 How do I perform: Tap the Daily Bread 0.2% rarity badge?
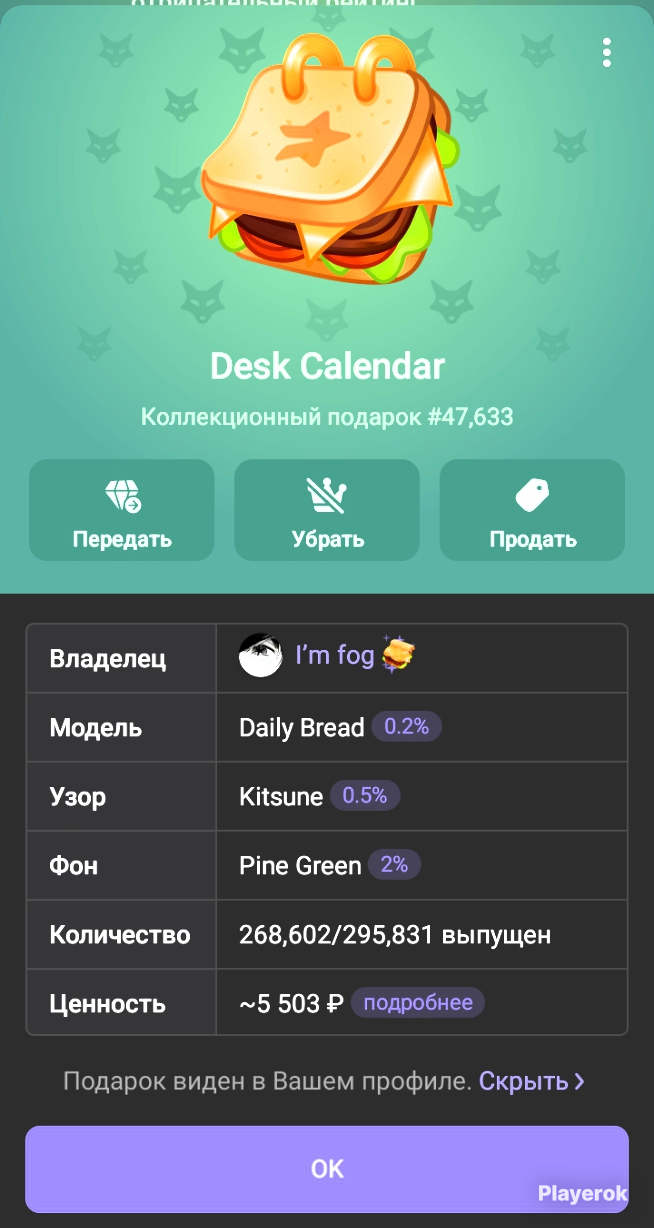click(406, 727)
